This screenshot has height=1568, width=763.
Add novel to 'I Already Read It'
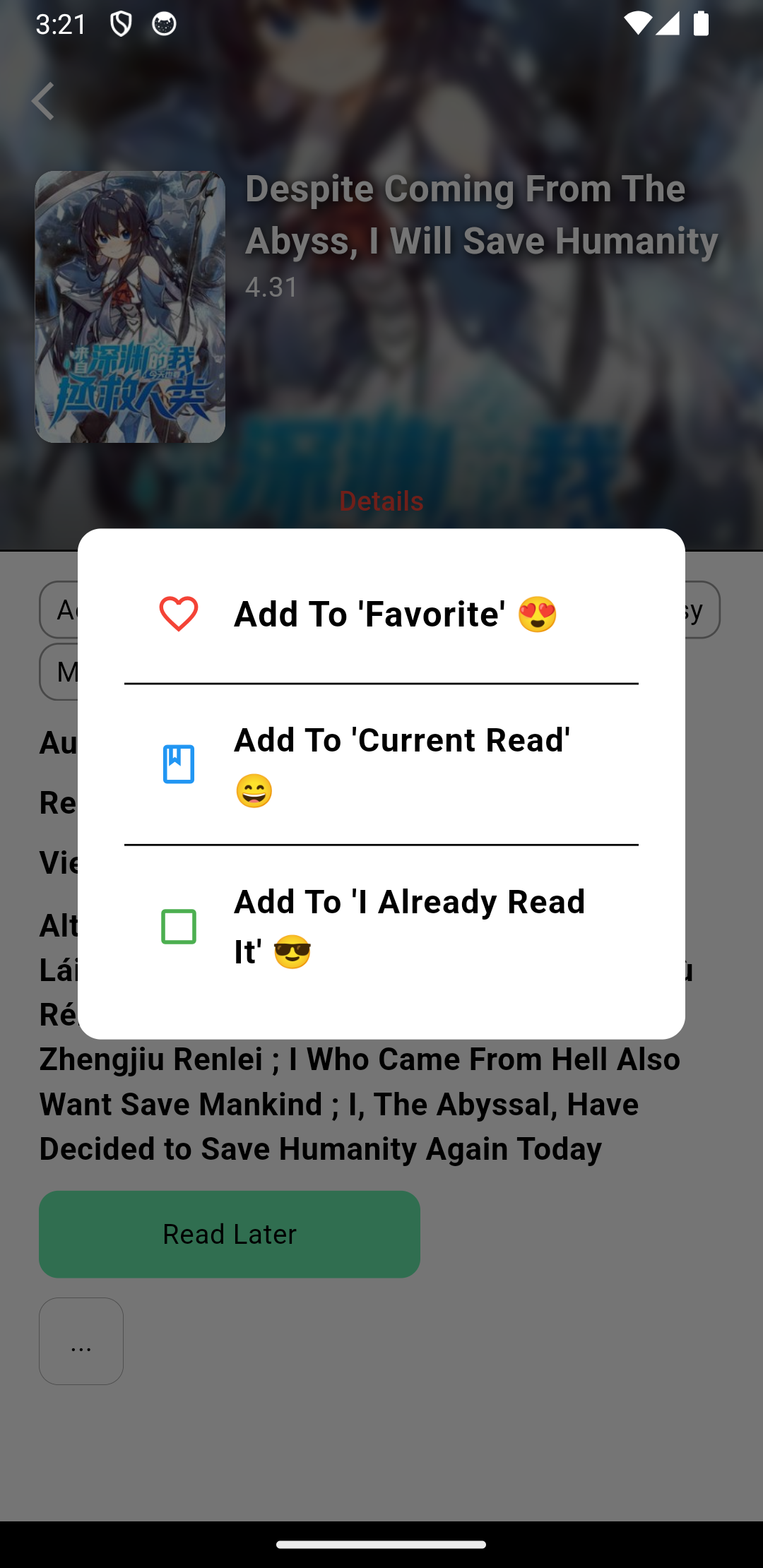pos(381,927)
